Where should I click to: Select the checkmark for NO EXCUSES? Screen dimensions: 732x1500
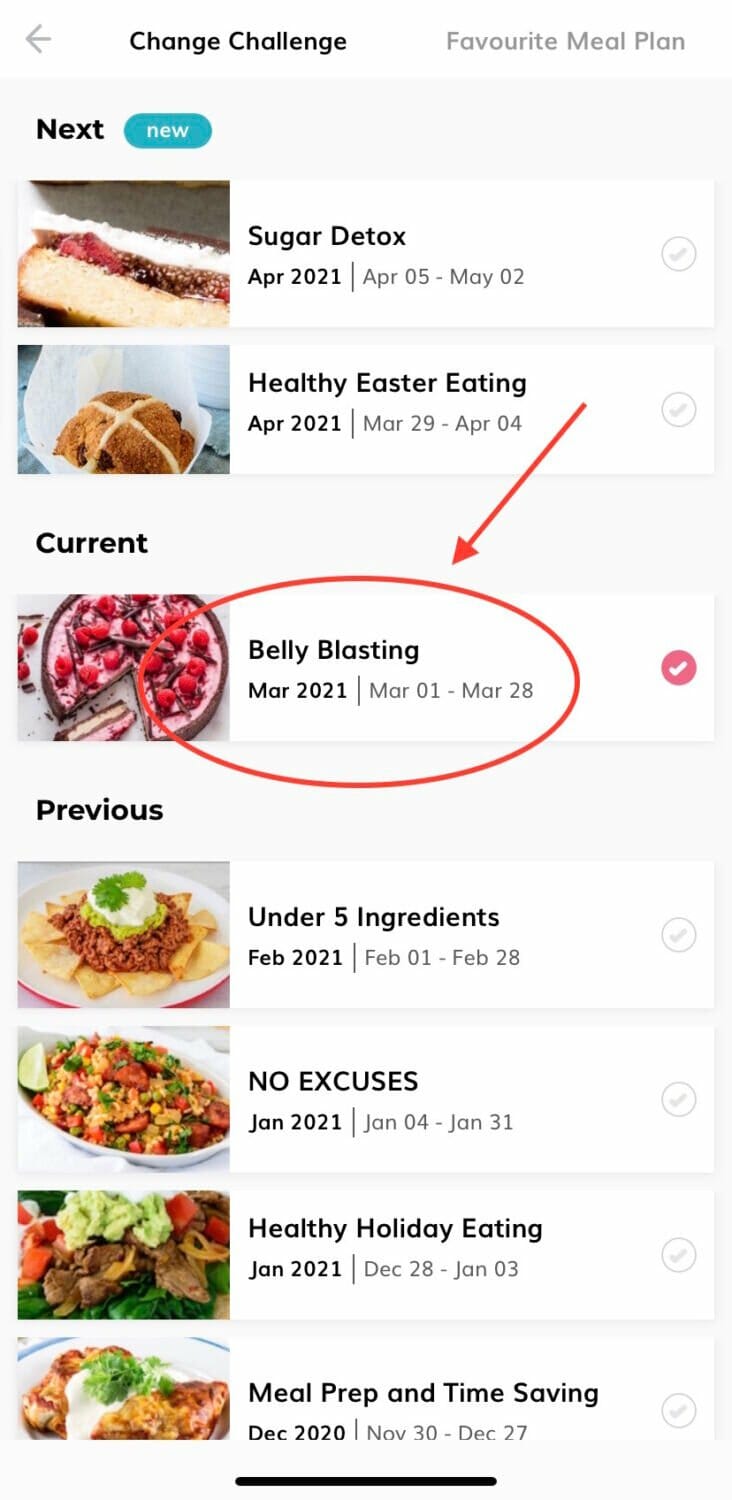[x=679, y=1100]
